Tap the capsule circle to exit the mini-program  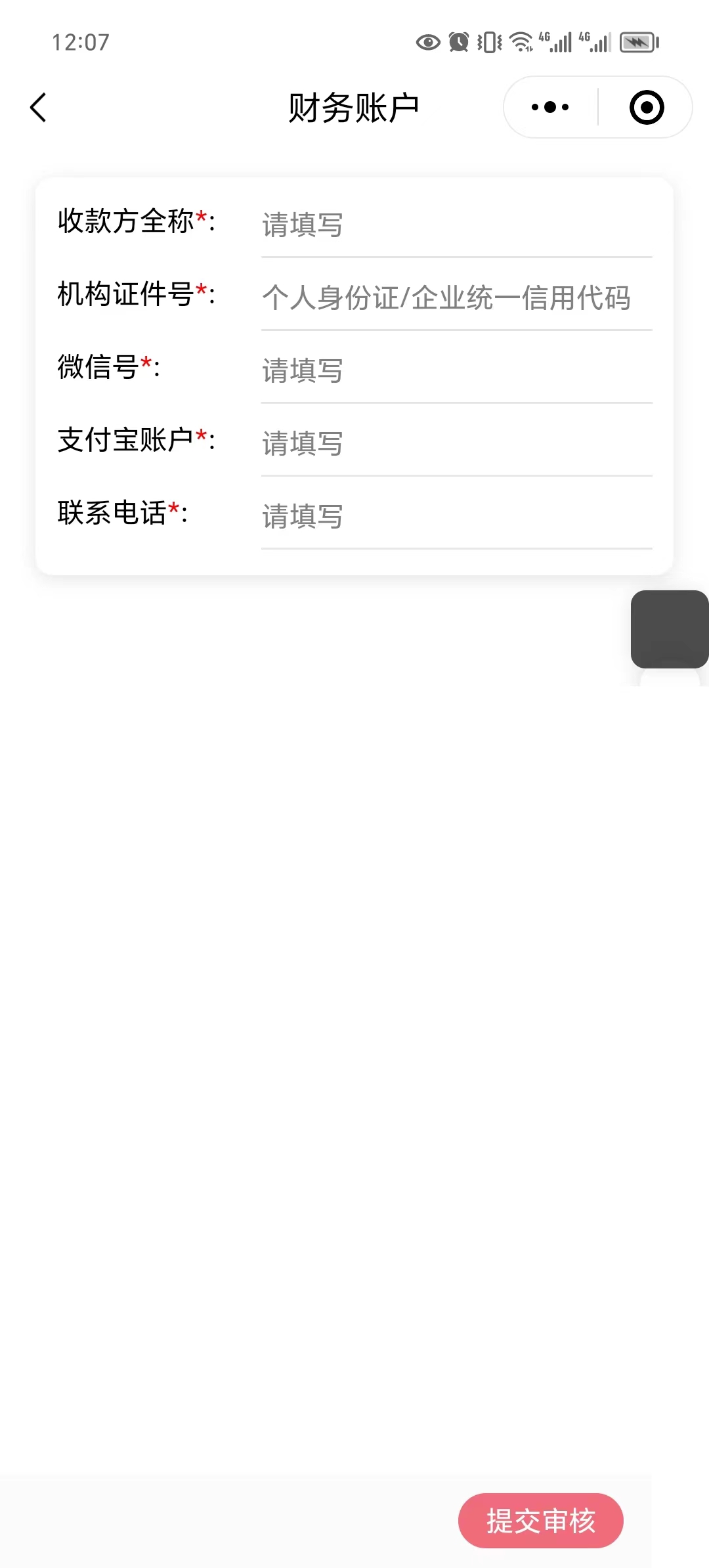pyautogui.click(x=646, y=106)
